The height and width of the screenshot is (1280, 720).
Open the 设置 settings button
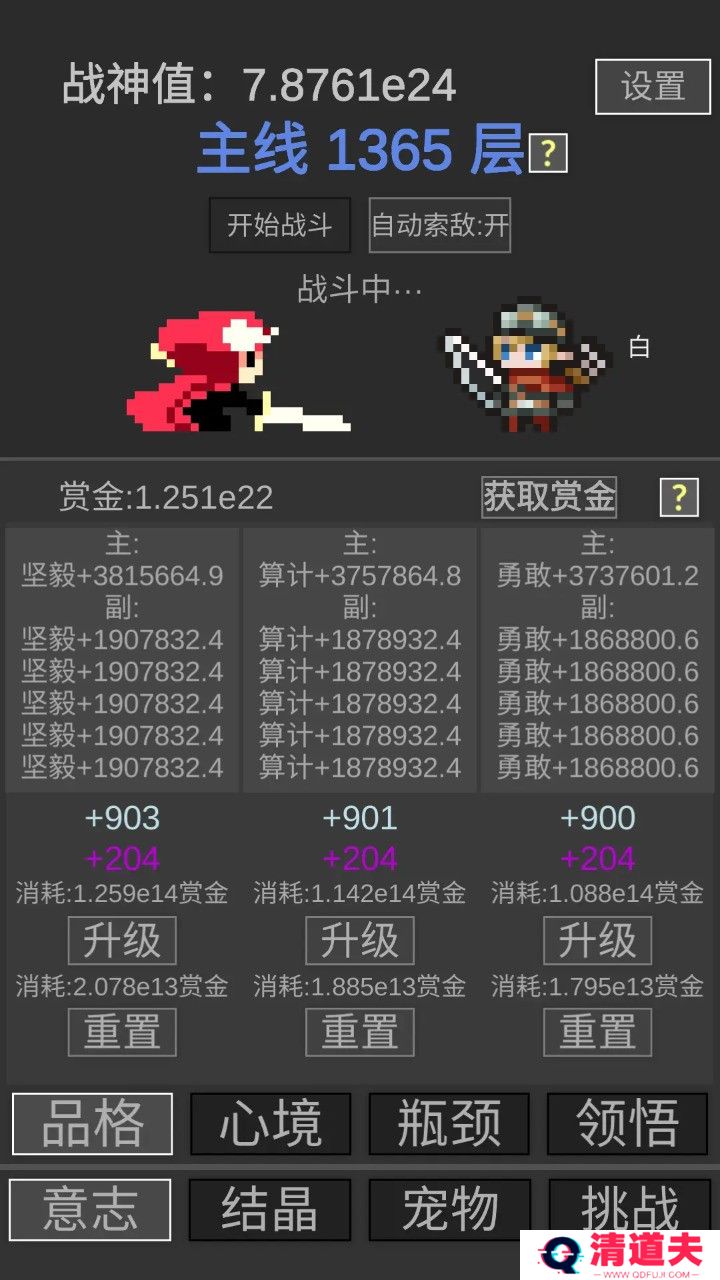pyautogui.click(x=653, y=87)
